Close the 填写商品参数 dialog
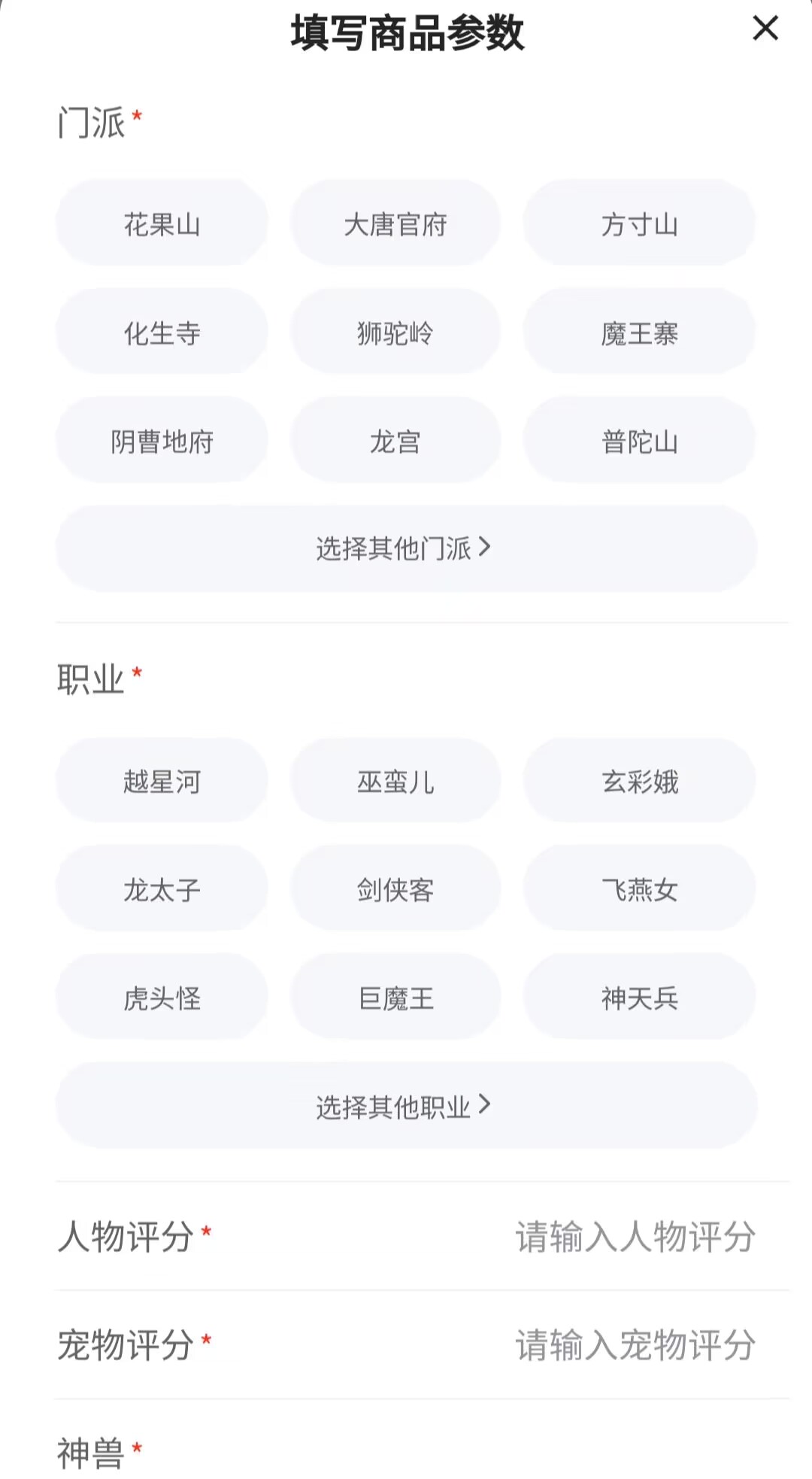 tap(765, 29)
